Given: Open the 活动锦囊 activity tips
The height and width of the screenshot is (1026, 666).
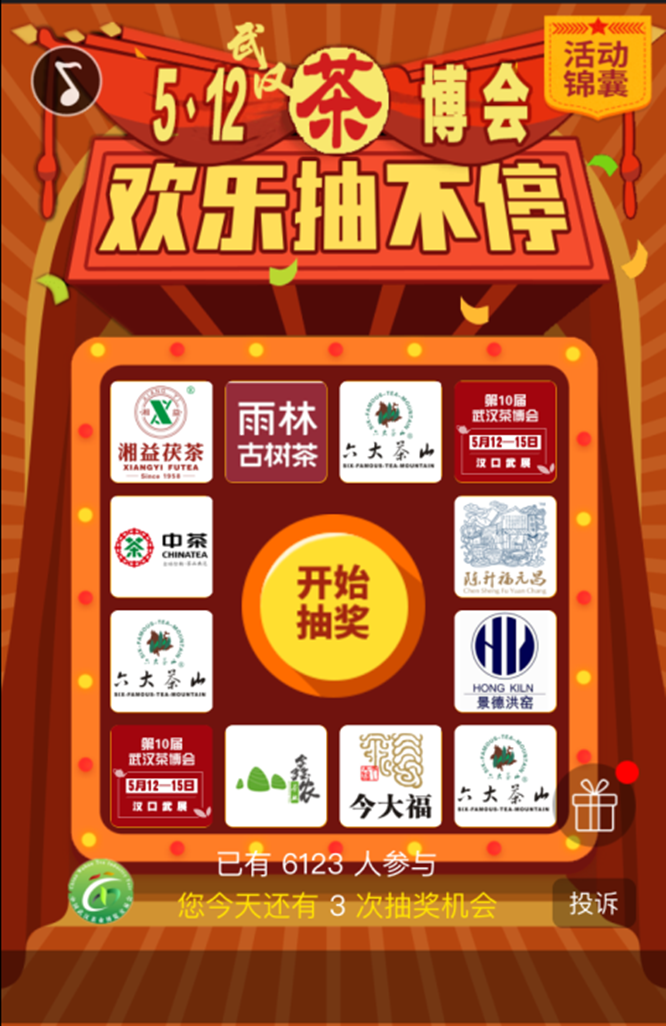Looking at the screenshot, I should tap(596, 68).
